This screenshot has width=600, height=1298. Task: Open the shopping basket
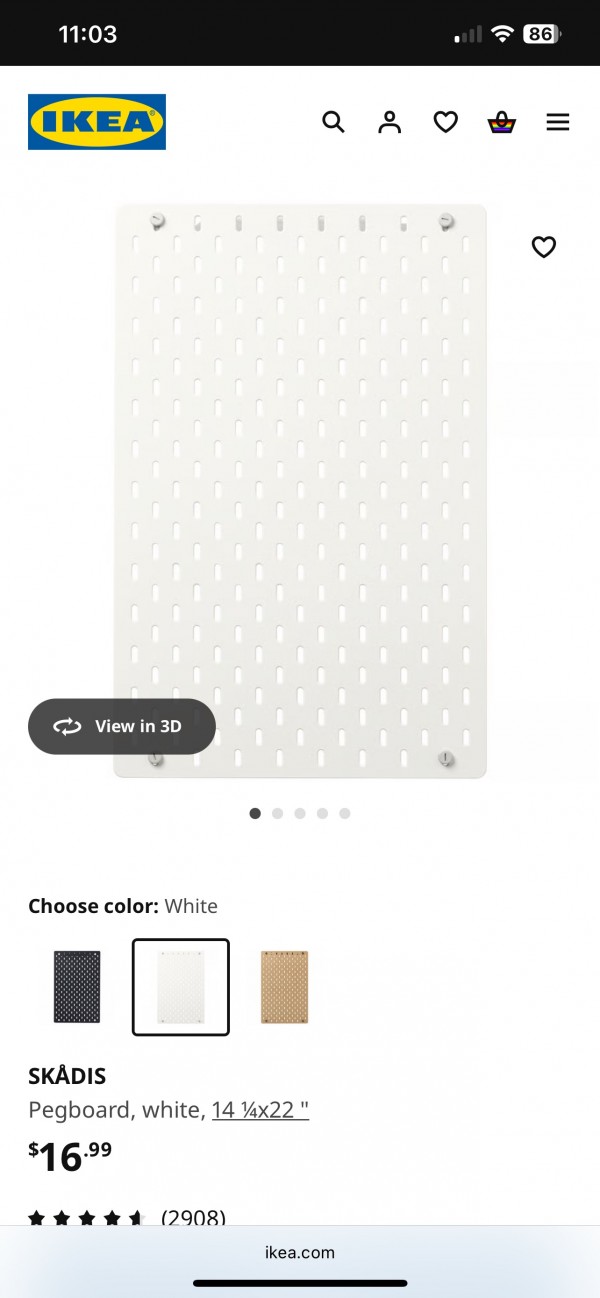pos(501,123)
